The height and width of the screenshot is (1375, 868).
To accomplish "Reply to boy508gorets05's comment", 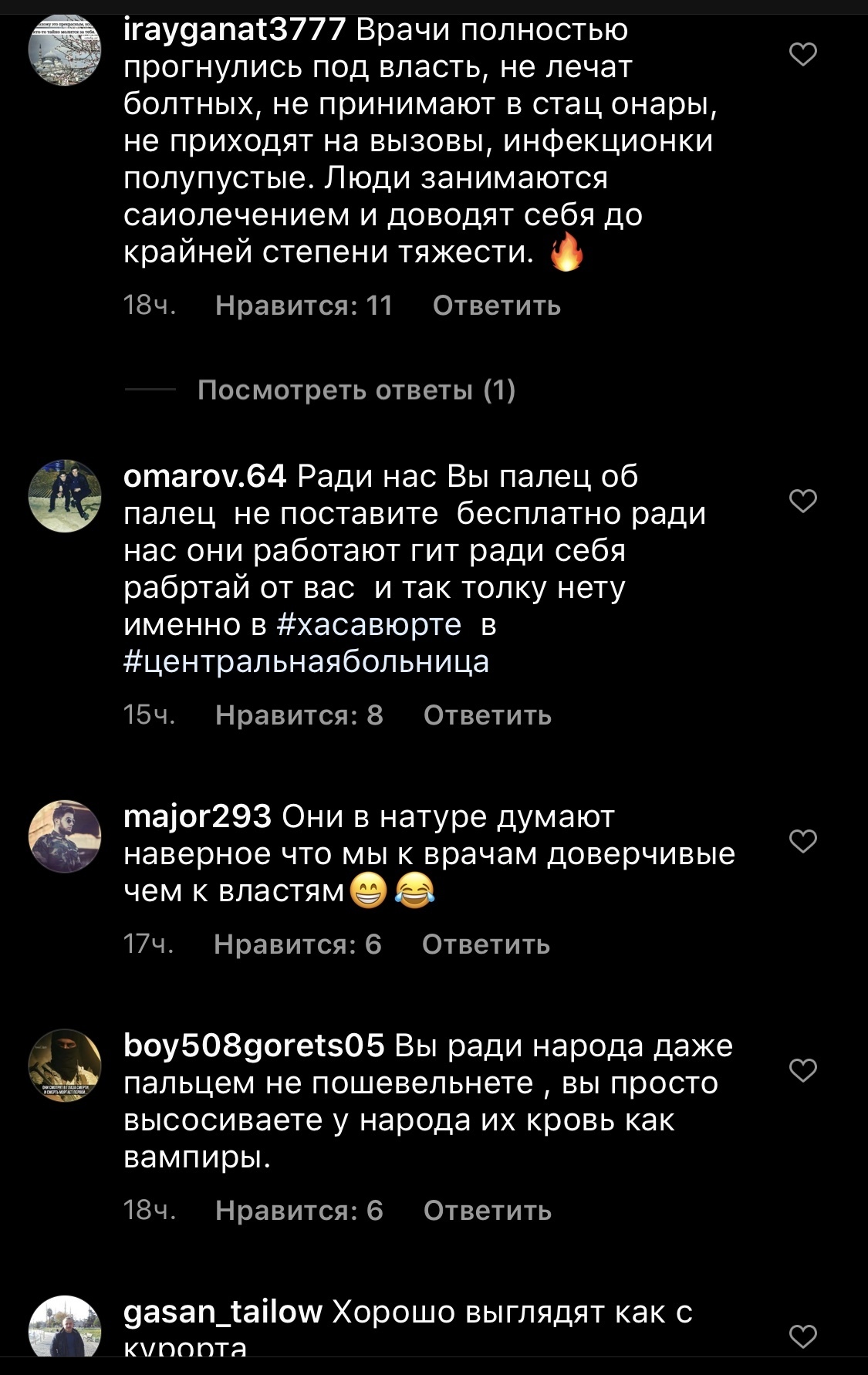I will 487,1211.
